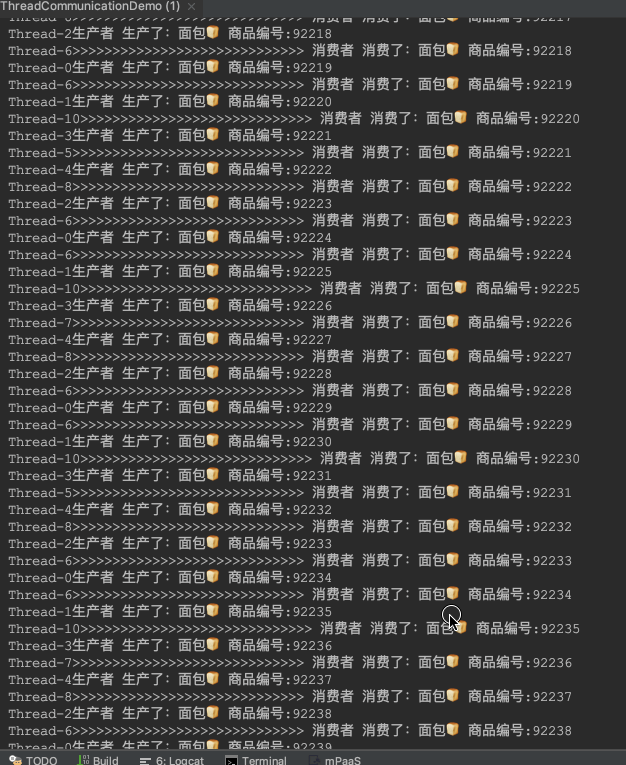
Task: Show the Terminal tool window
Action: [256, 759]
